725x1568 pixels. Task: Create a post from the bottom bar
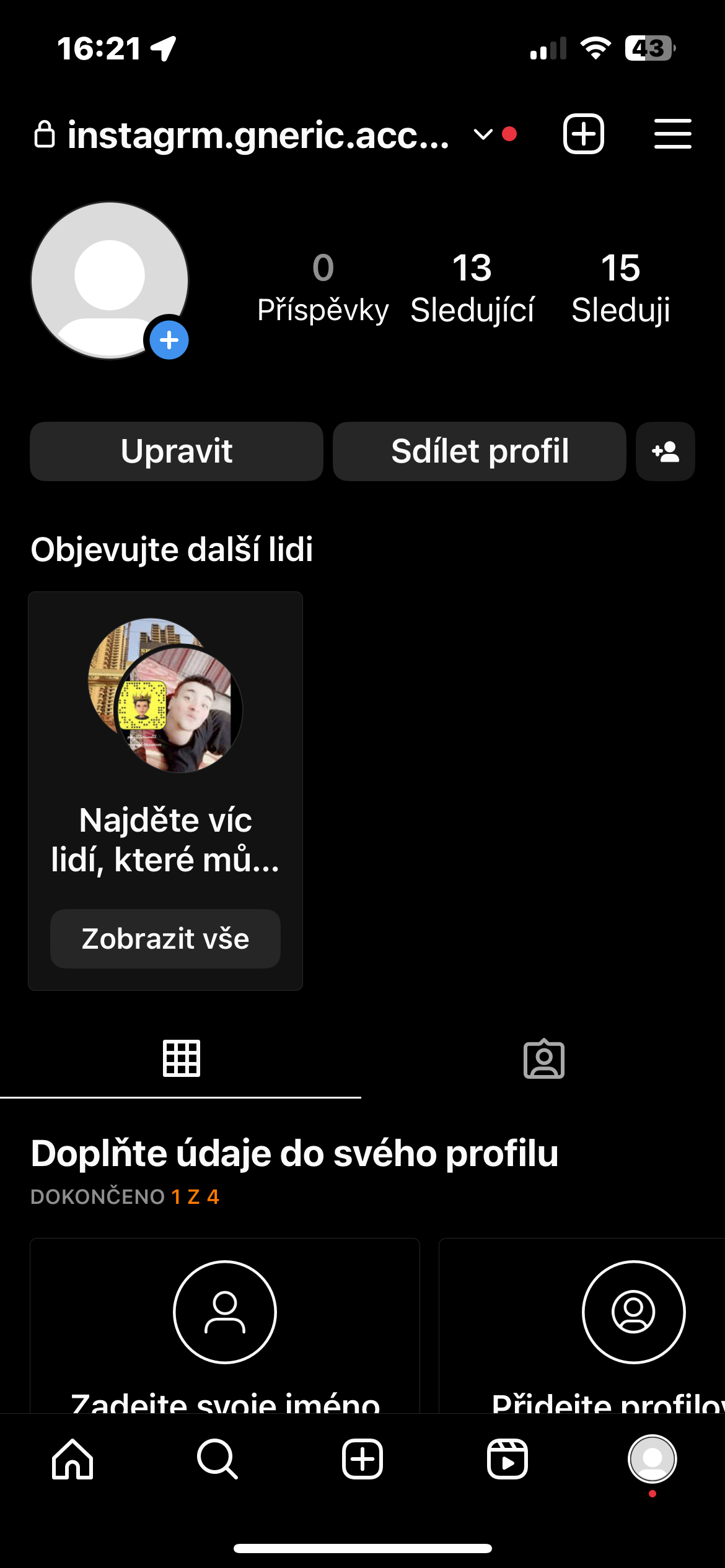point(362,1459)
